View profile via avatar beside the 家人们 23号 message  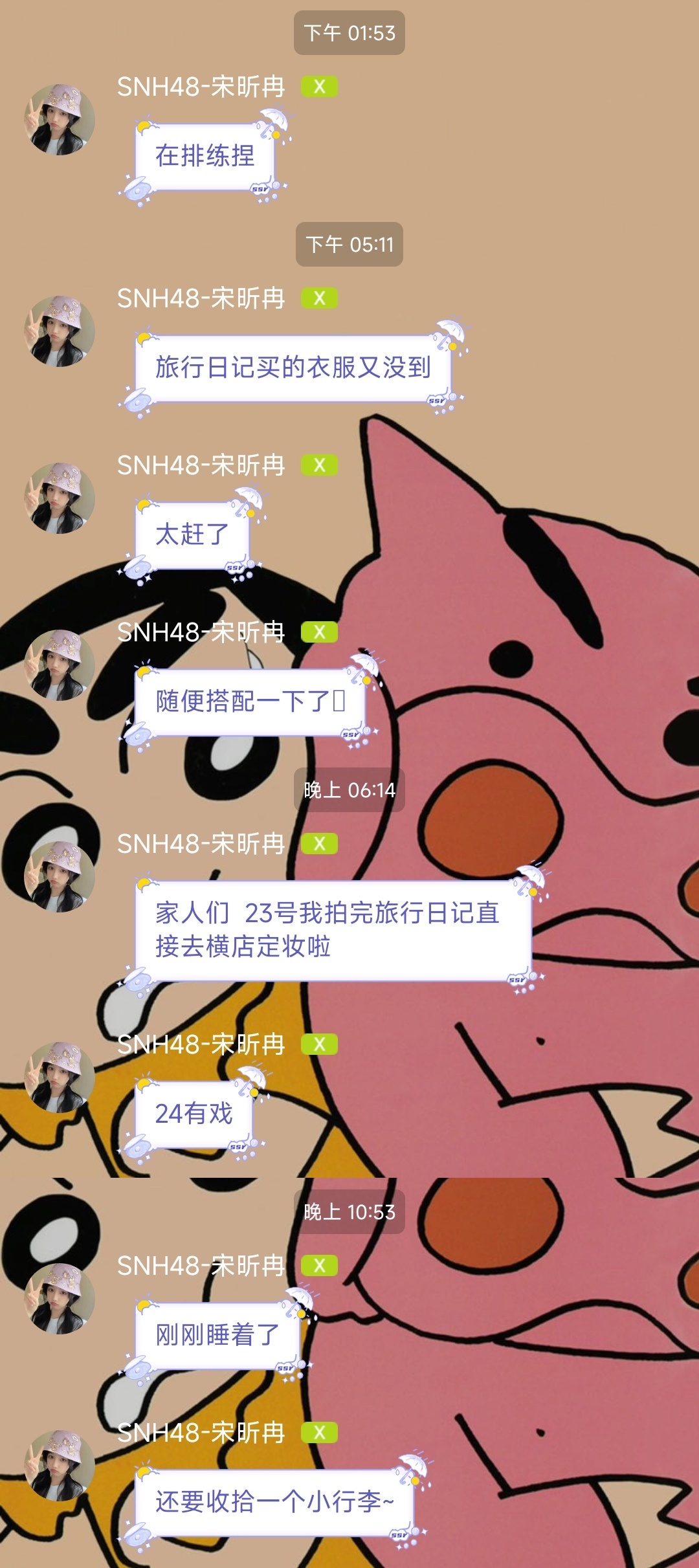coord(60,877)
